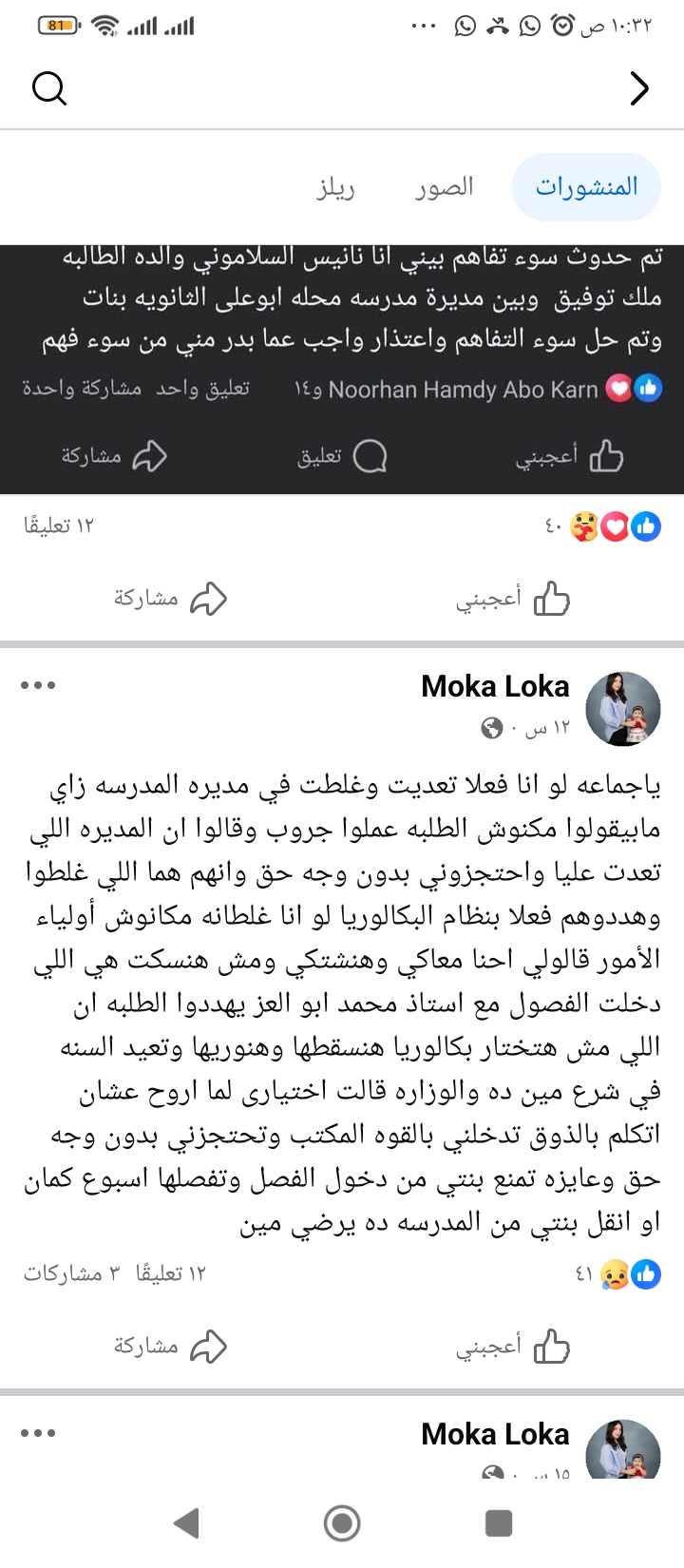
Task: Open Moka Loka's name on the ١٢ س post
Action: [495, 686]
